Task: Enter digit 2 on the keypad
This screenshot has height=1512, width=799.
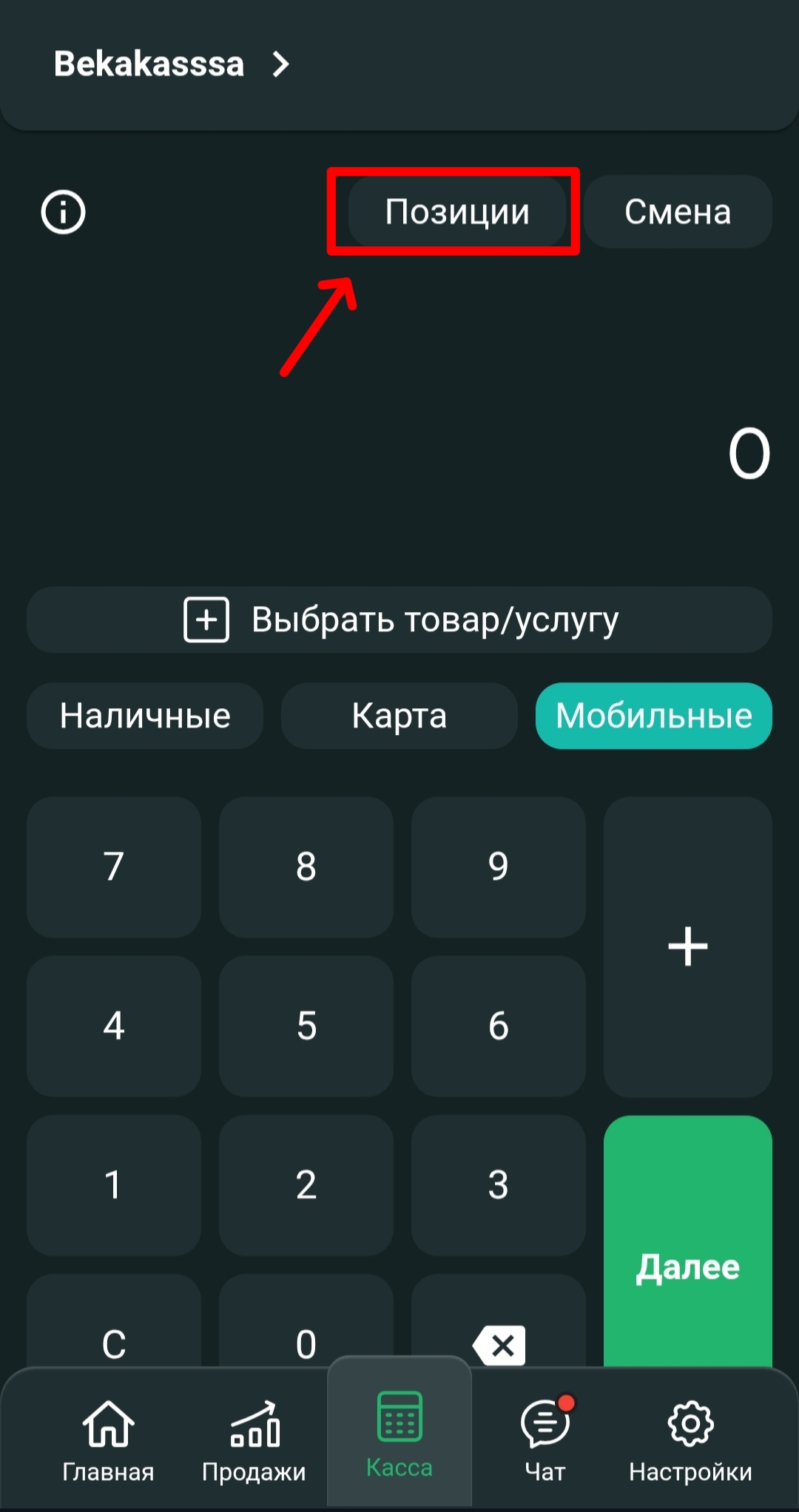Action: 306,1184
